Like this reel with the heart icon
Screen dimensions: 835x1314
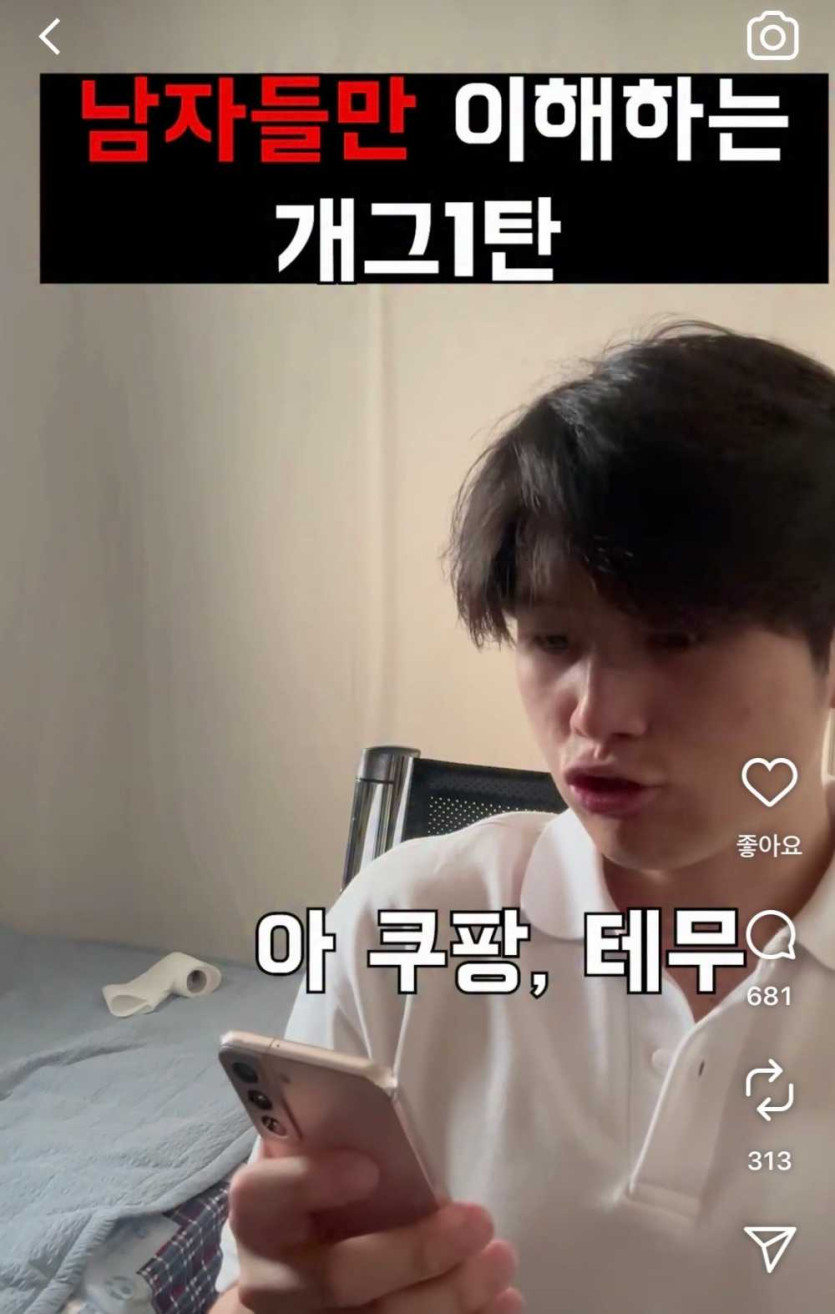point(770,783)
